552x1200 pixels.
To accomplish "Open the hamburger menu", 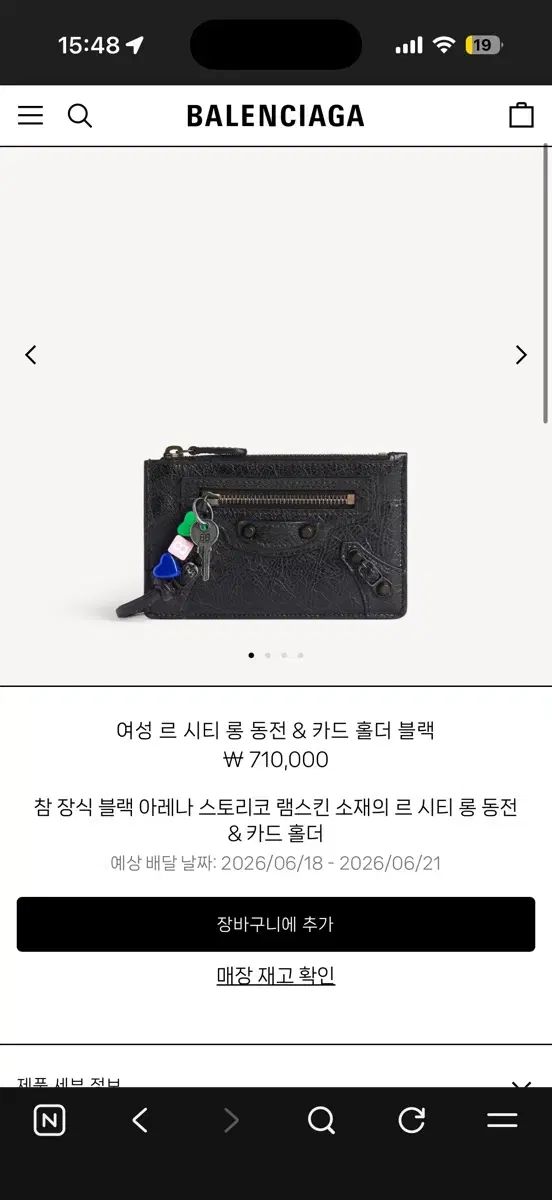I will 31,115.
